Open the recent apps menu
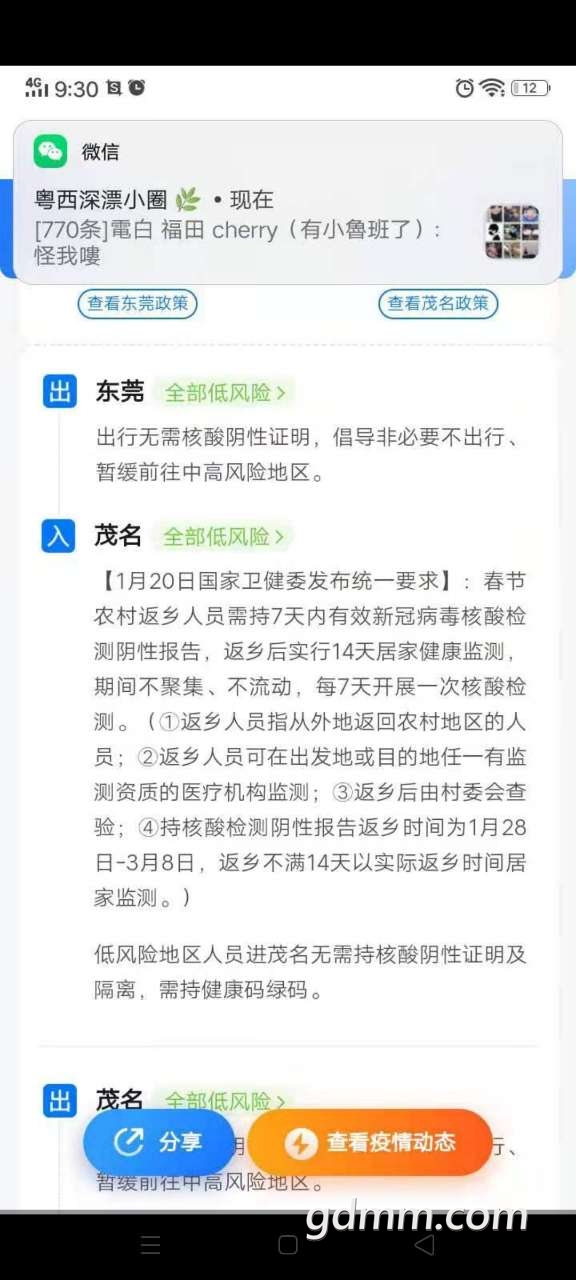Viewport: 576px width, 1280px height. [x=151, y=1245]
